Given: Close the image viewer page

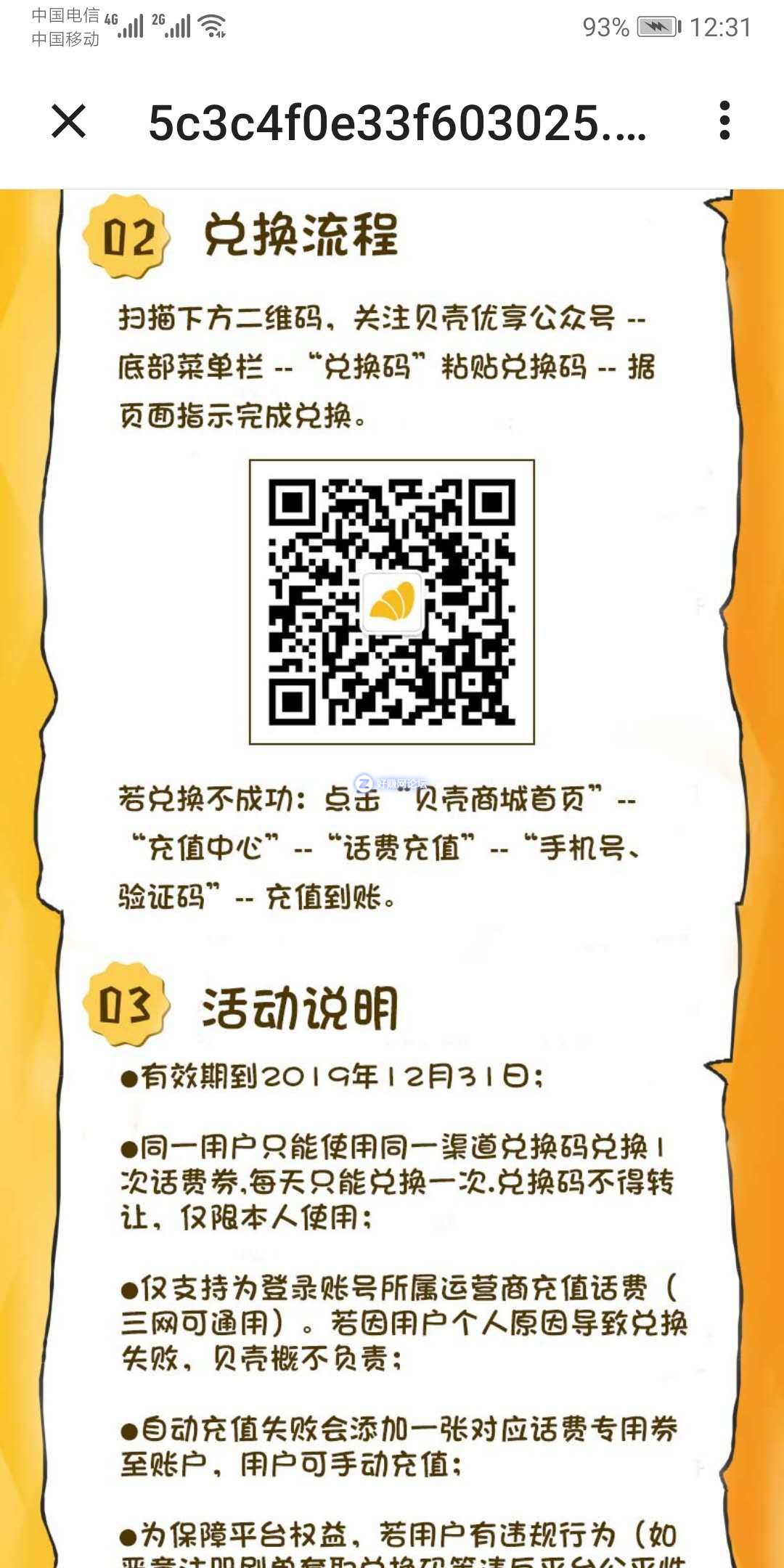Looking at the screenshot, I should 69,121.
